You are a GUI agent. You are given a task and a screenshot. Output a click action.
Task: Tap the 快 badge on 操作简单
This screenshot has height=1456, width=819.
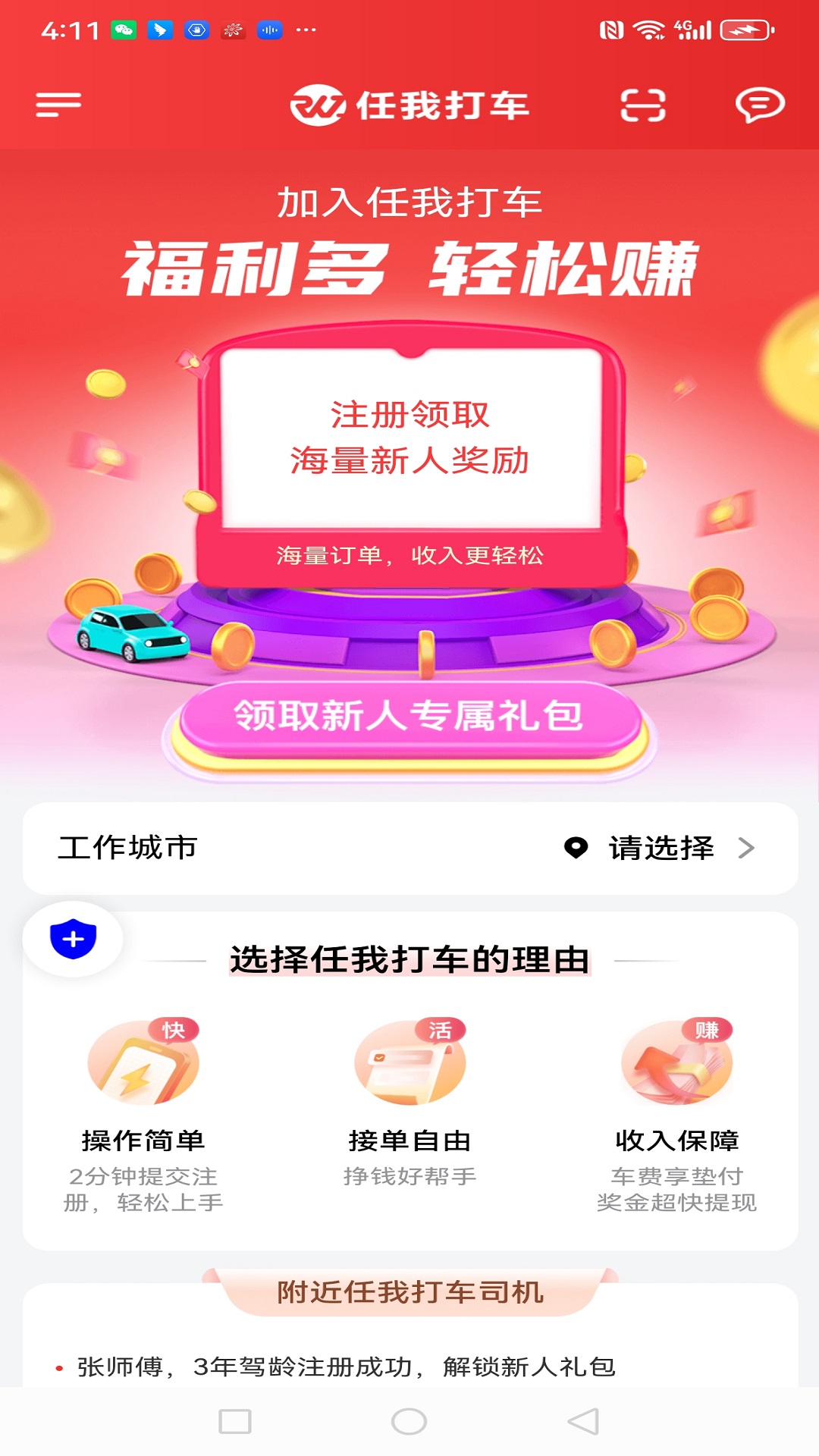pyautogui.click(x=174, y=1029)
